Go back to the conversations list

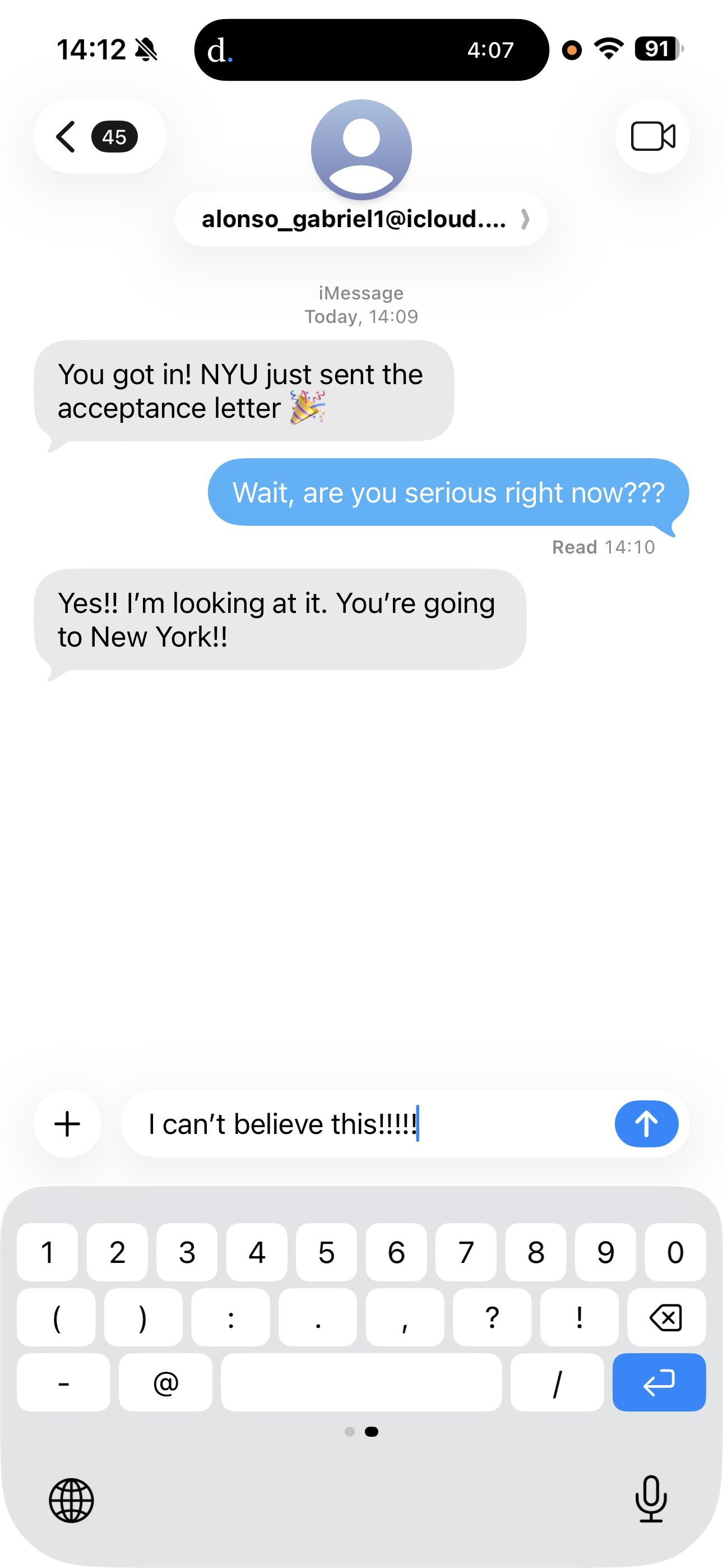point(98,136)
